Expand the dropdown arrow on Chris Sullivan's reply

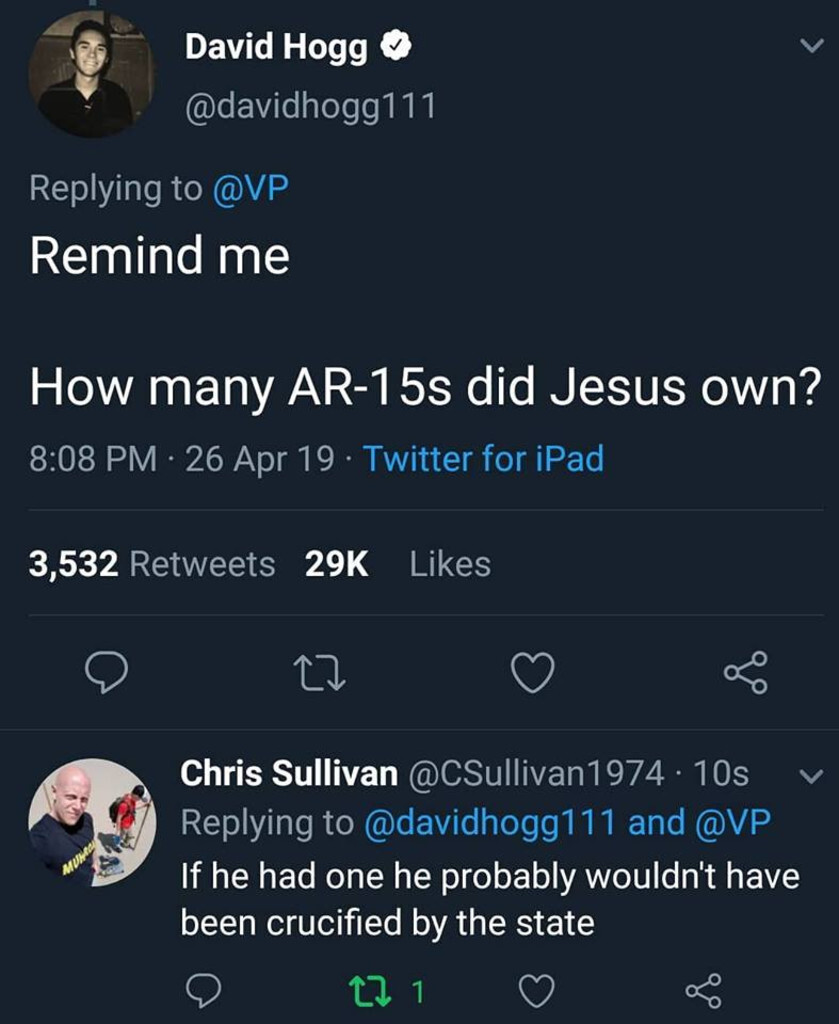click(x=811, y=775)
